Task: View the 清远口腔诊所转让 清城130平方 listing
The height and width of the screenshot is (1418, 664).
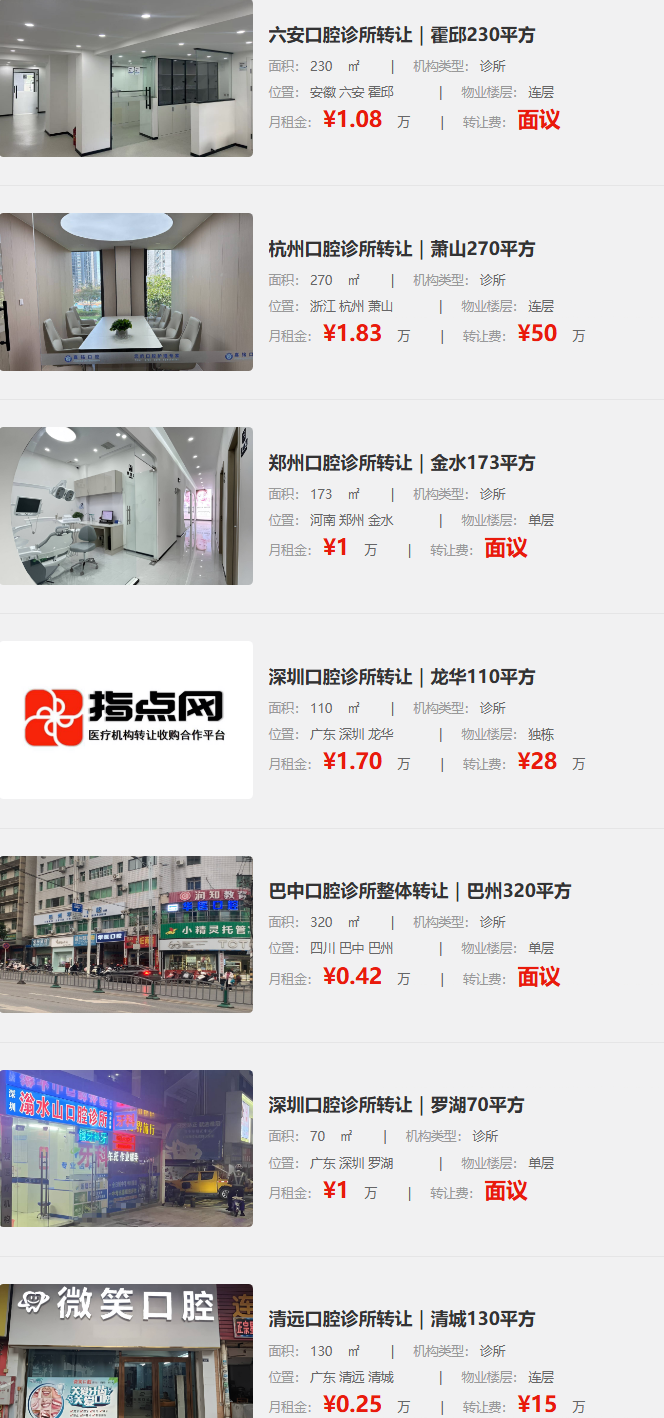Action: 402,1319
